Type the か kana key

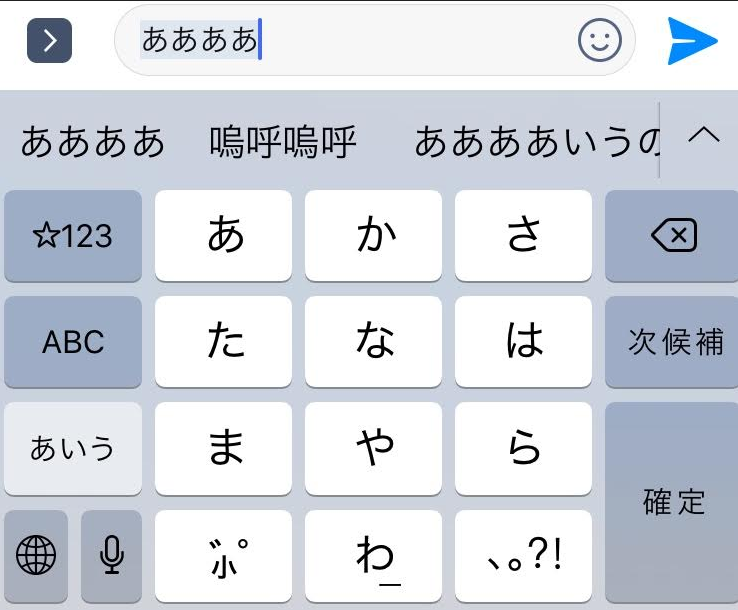tap(374, 236)
